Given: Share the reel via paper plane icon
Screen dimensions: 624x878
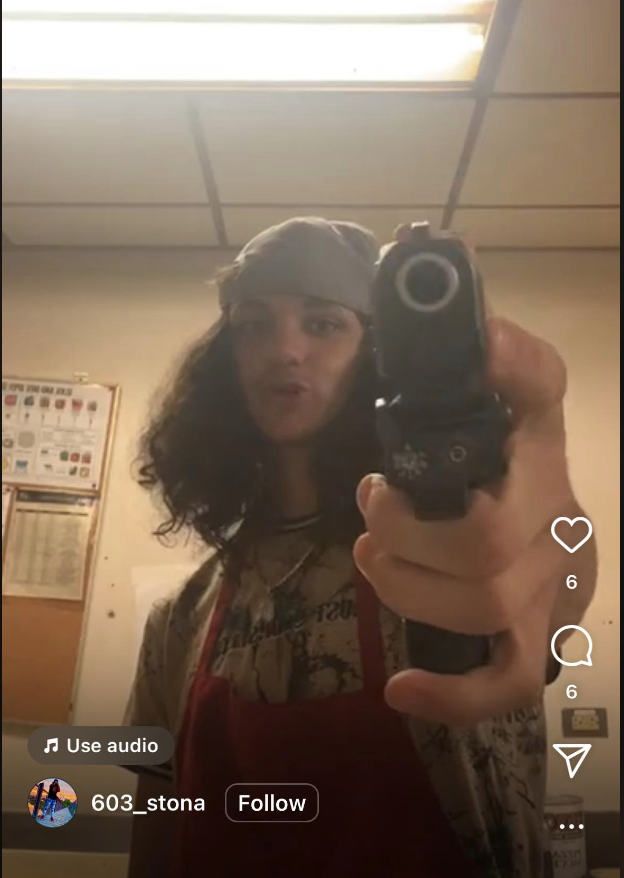Looking at the screenshot, I should pos(571,760).
